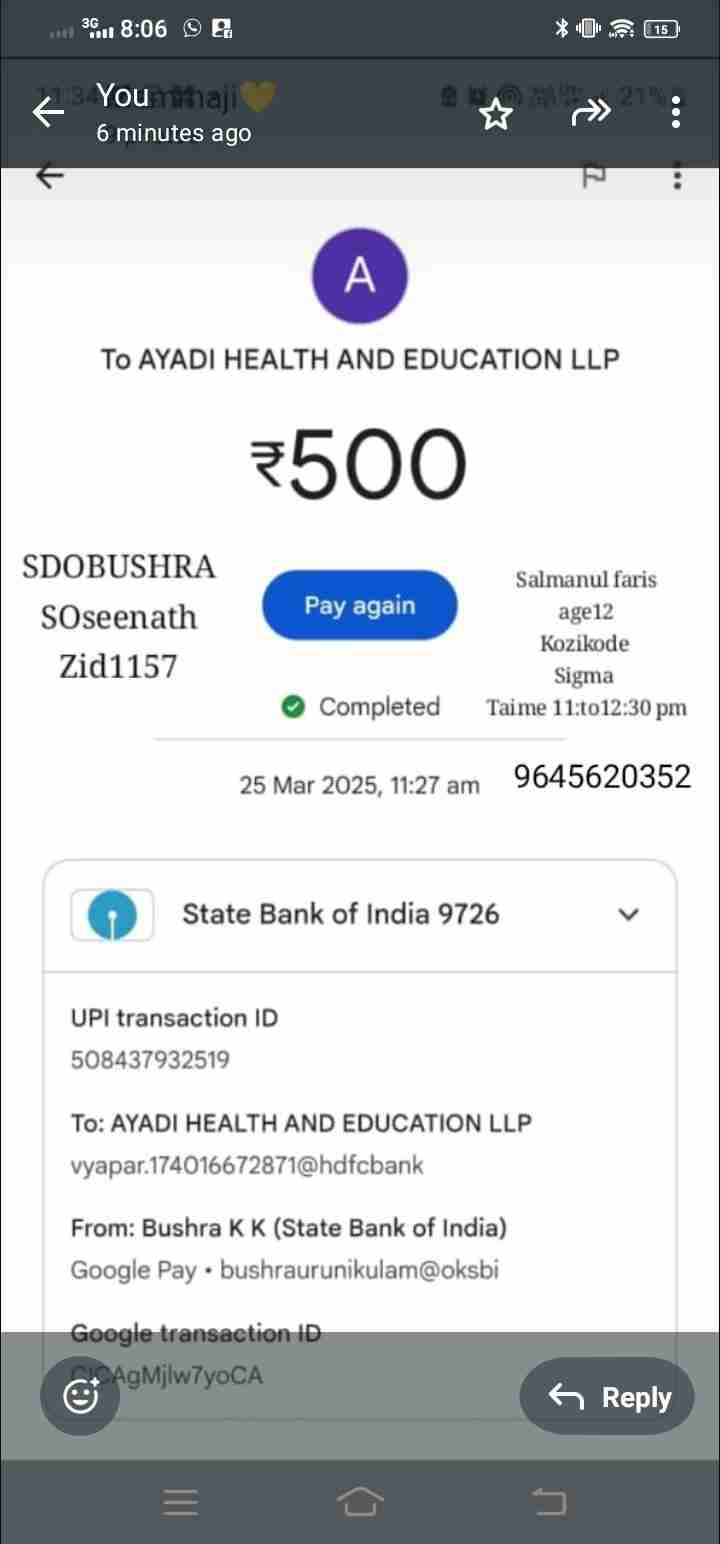The height and width of the screenshot is (1544, 720).
Task: Go to the home screen
Action: pos(360,1501)
